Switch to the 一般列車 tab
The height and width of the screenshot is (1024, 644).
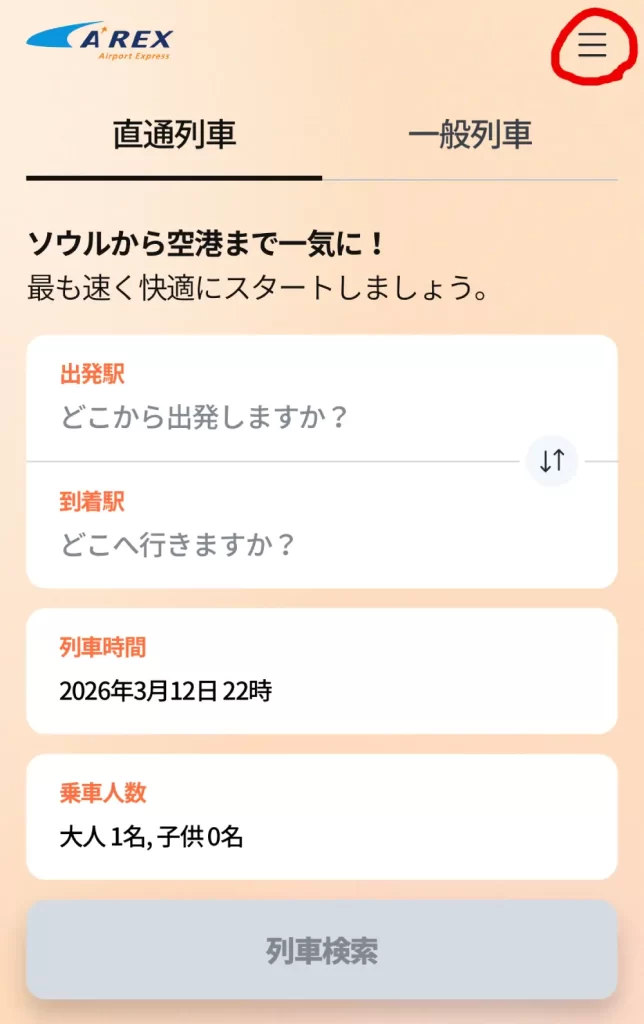tap(470, 135)
